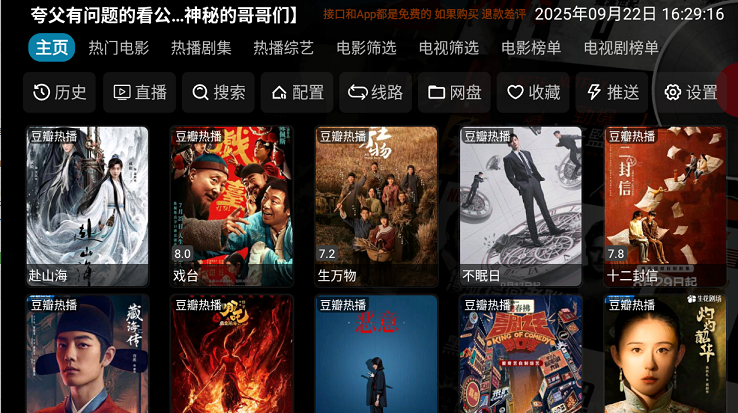View details for 十二封信
The height and width of the screenshot is (413, 738).
coord(665,205)
